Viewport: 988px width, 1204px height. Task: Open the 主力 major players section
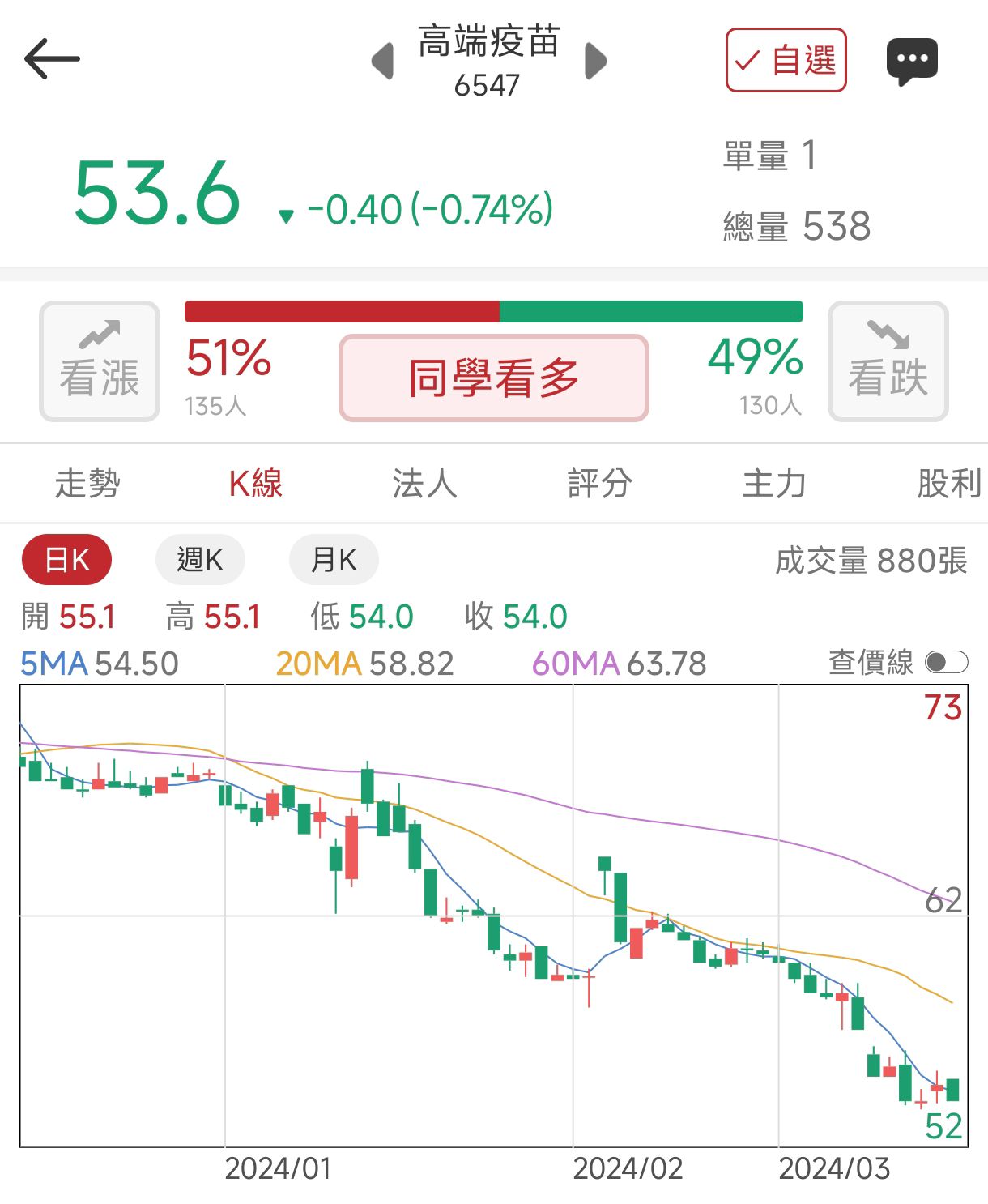pyautogui.click(x=774, y=484)
